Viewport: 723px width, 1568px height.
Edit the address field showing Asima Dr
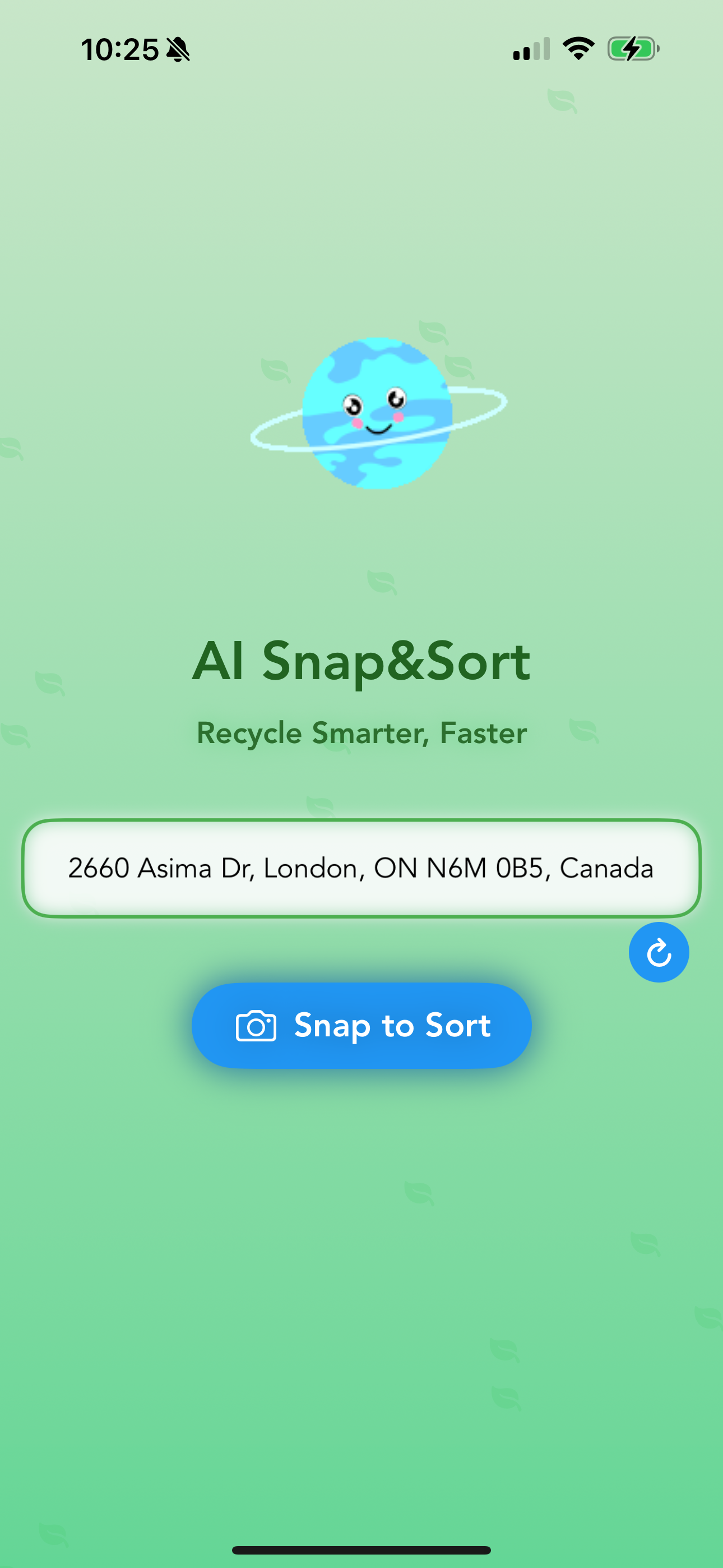click(x=361, y=868)
